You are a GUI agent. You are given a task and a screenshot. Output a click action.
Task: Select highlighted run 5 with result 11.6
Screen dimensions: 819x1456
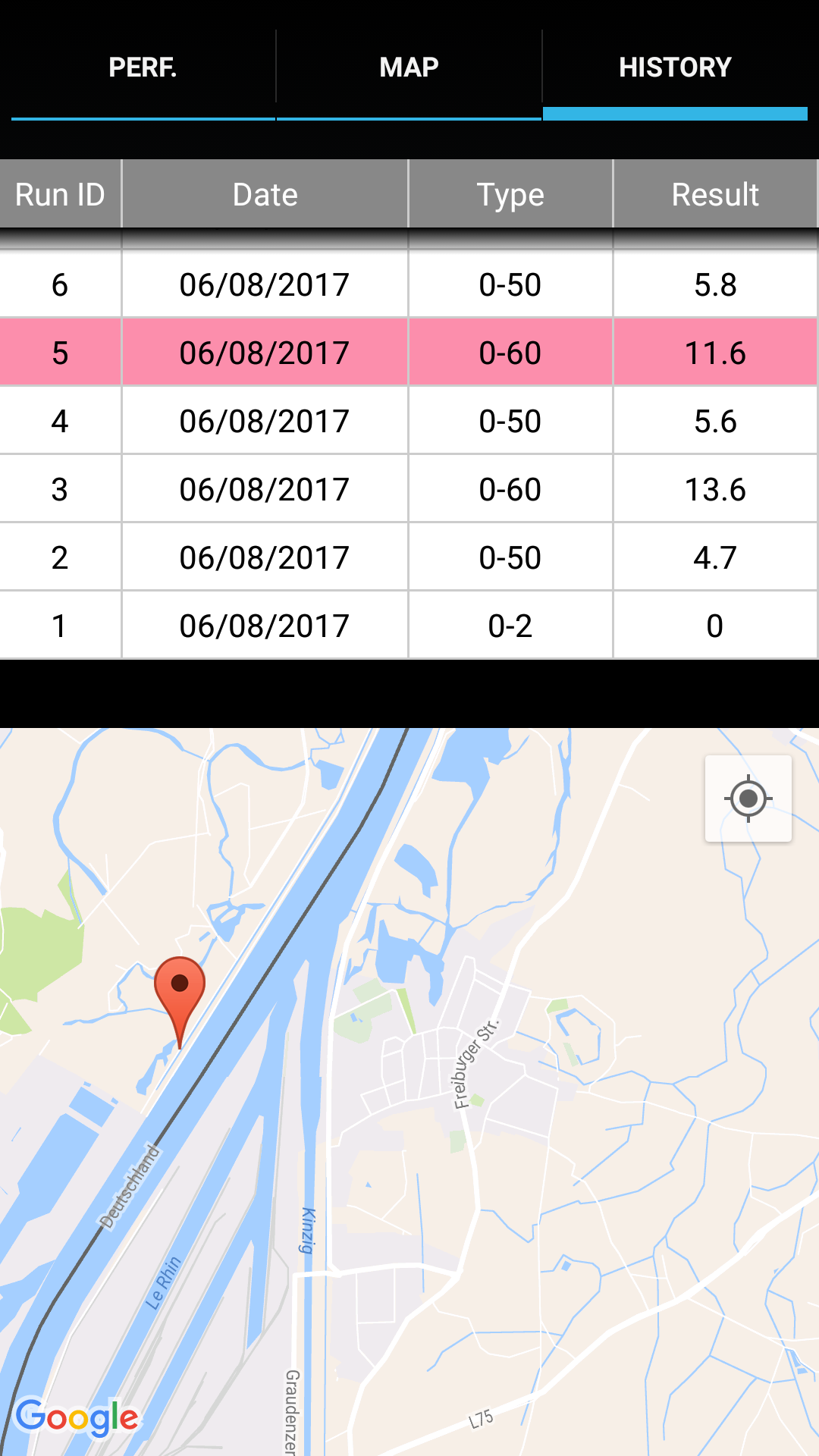(409, 353)
